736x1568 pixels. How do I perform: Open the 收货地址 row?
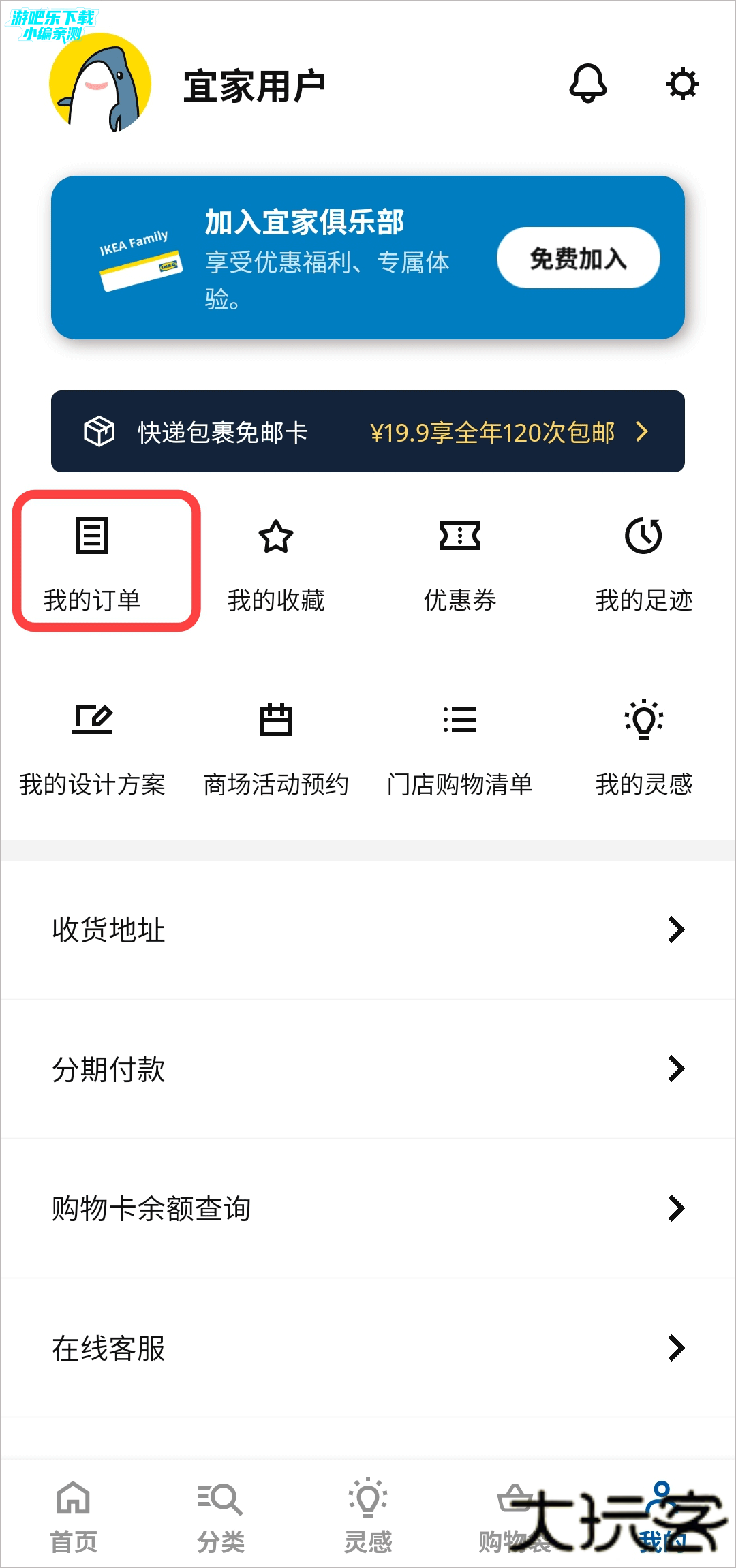368,929
